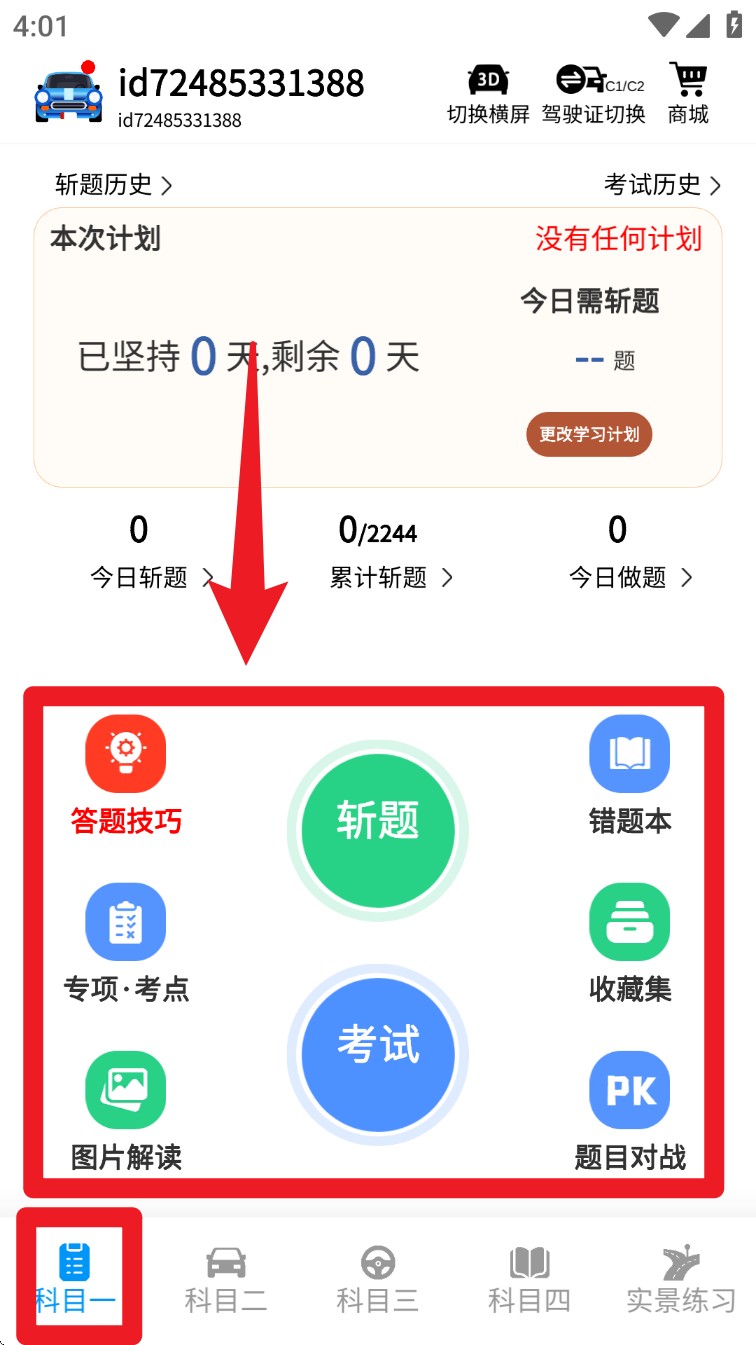Open 今日斩题 details
The image size is (756, 1345).
pos(151,577)
